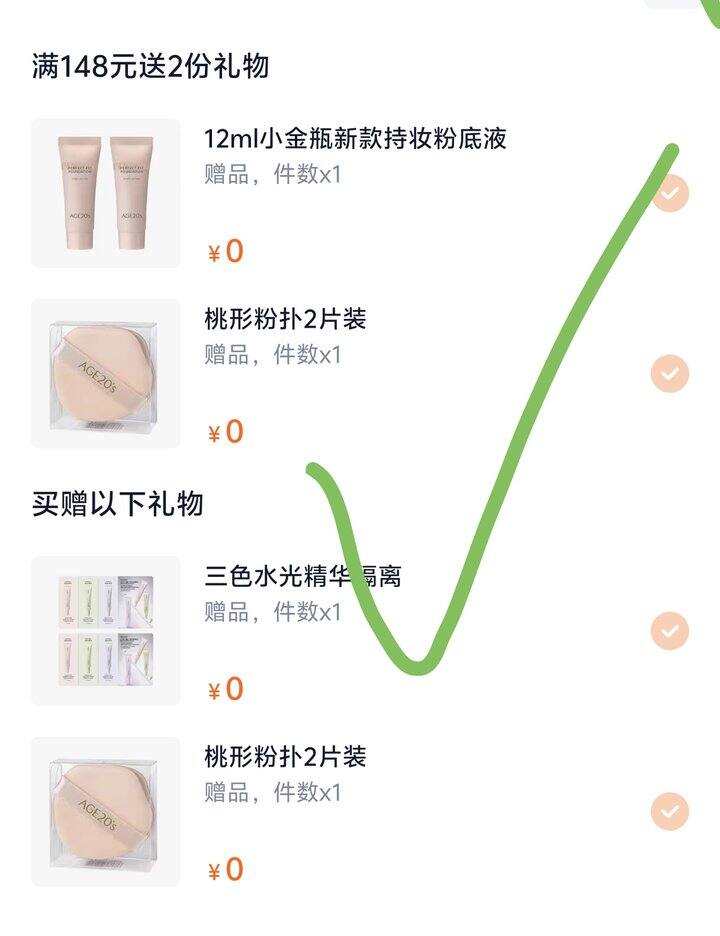The image size is (720, 936).
Task: Toggle the checkbox for 12ml小金瓶新款持妆粉底液
Action: click(670, 192)
